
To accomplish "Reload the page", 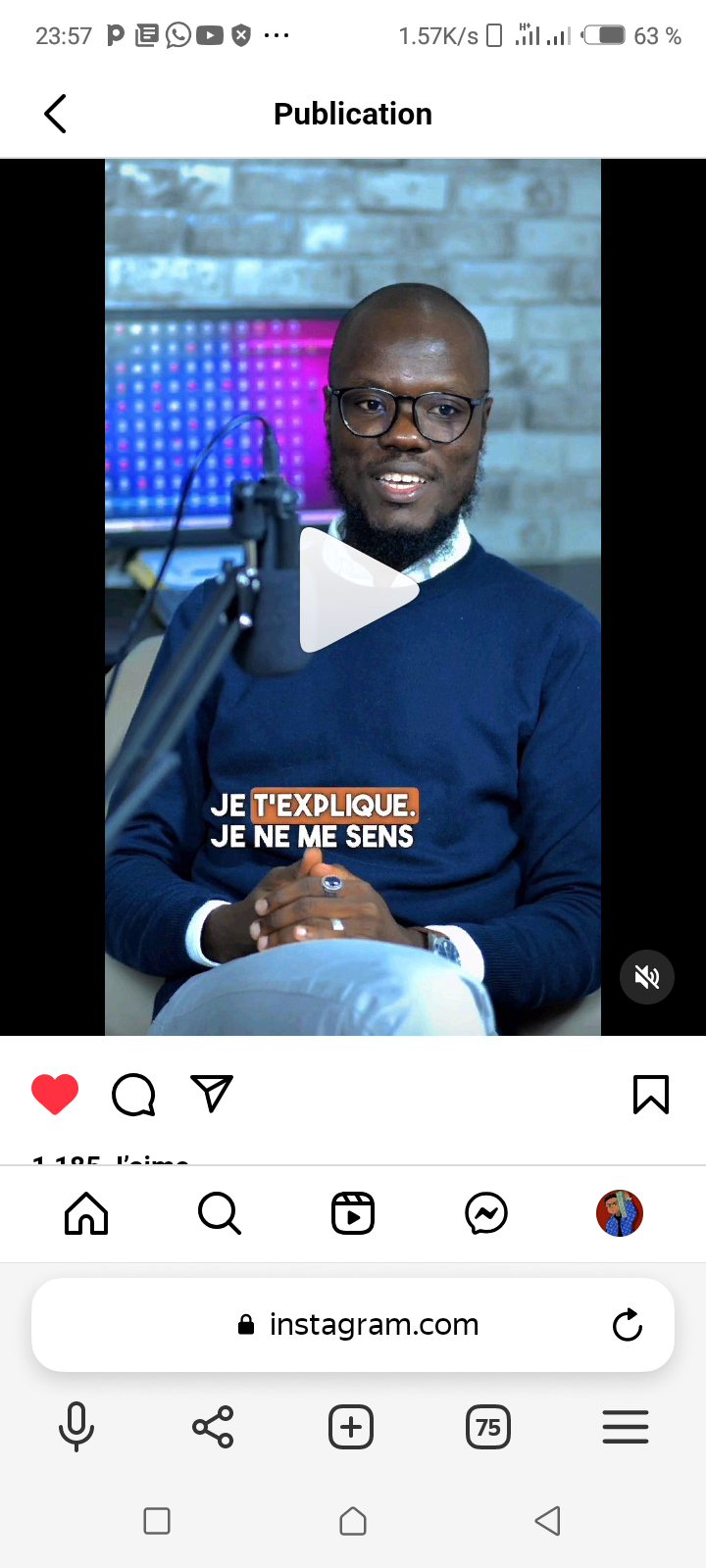I will [627, 1325].
